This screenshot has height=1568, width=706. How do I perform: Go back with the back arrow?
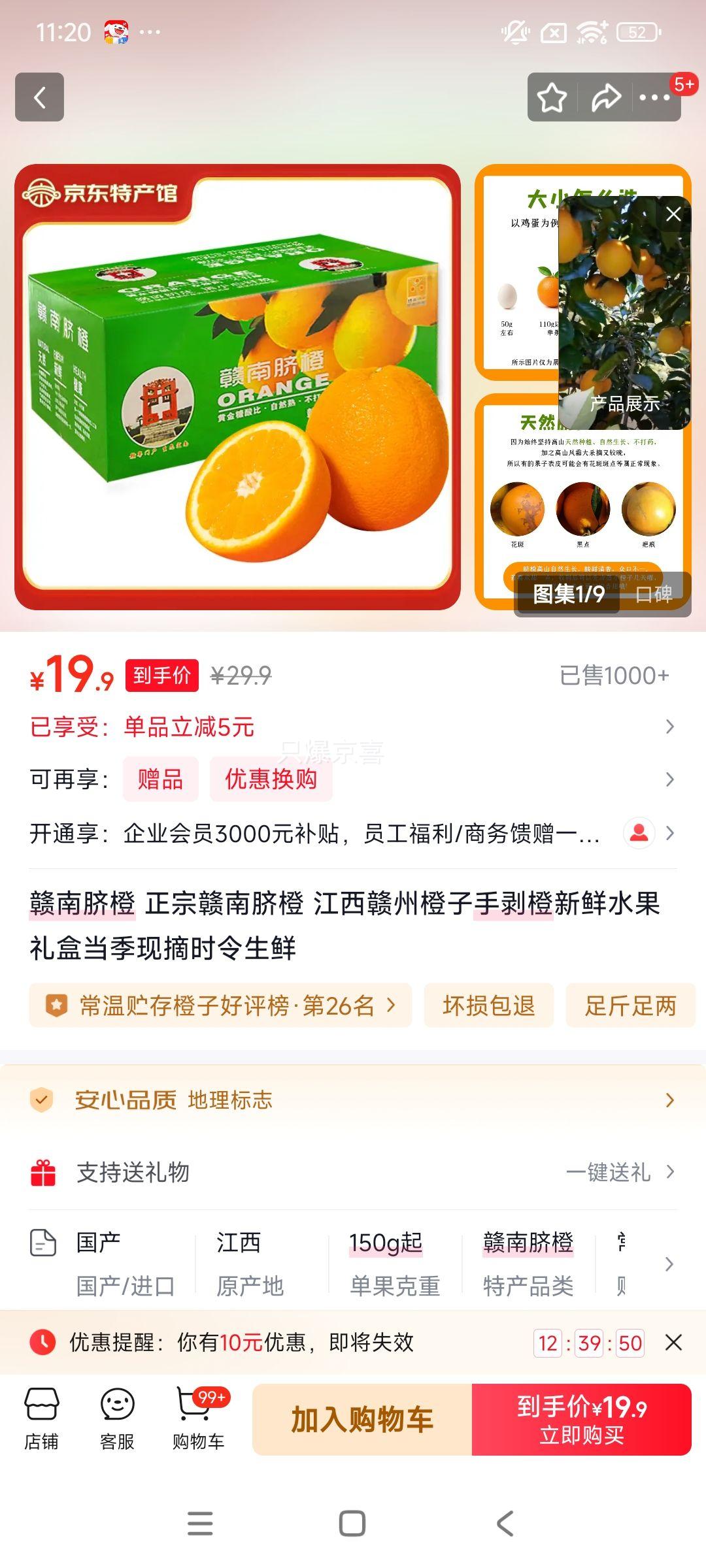pos(41,97)
